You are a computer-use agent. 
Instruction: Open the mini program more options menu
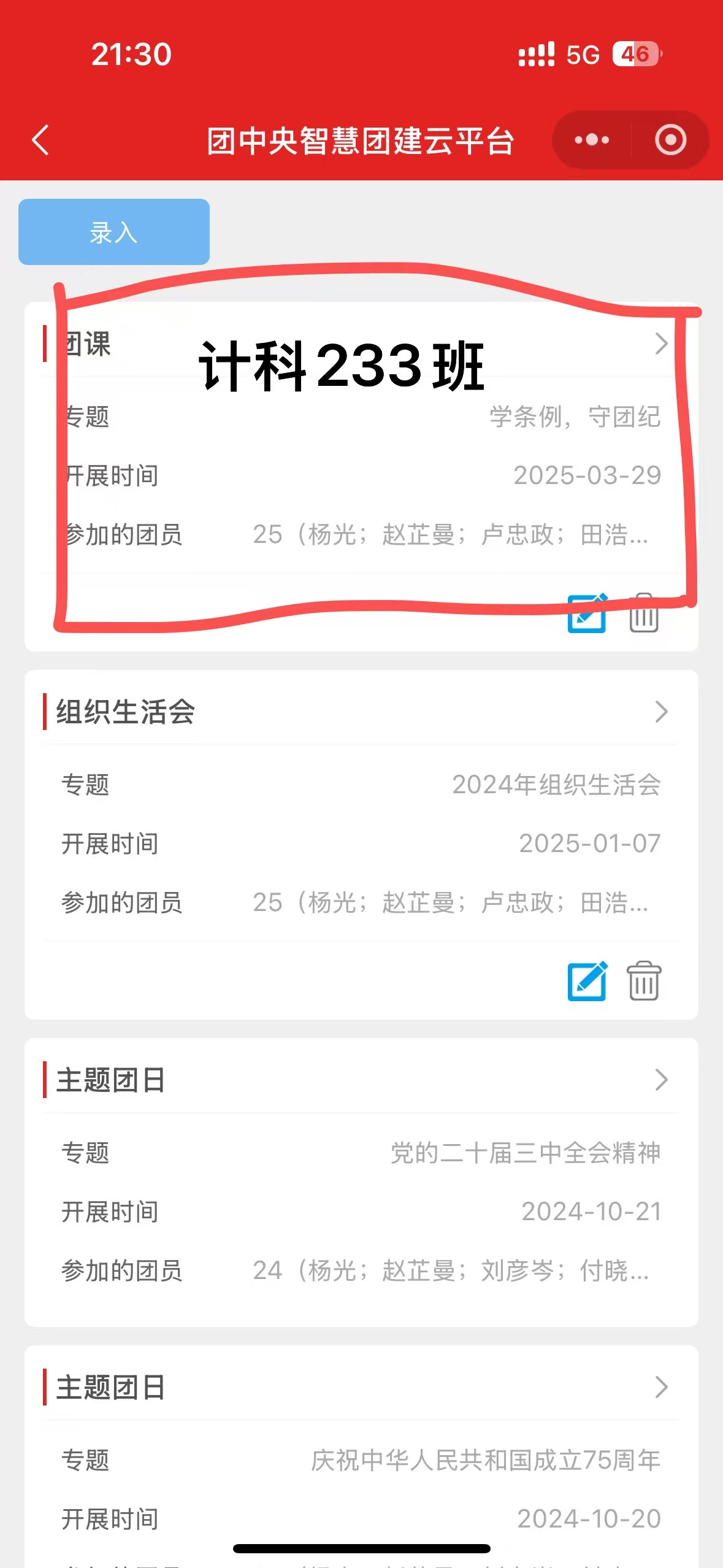pos(592,140)
